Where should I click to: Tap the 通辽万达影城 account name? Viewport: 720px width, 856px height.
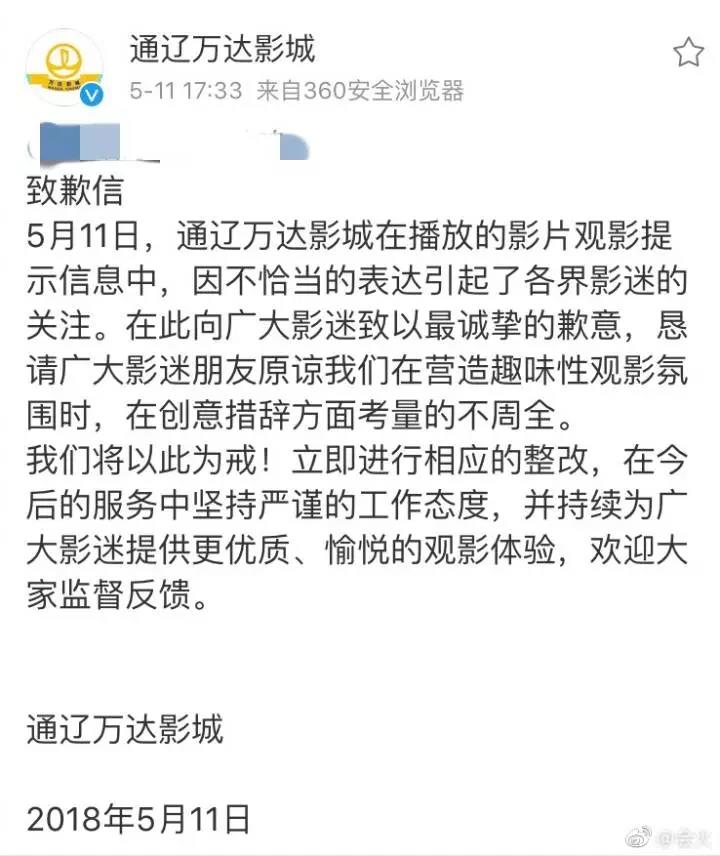click(222, 47)
